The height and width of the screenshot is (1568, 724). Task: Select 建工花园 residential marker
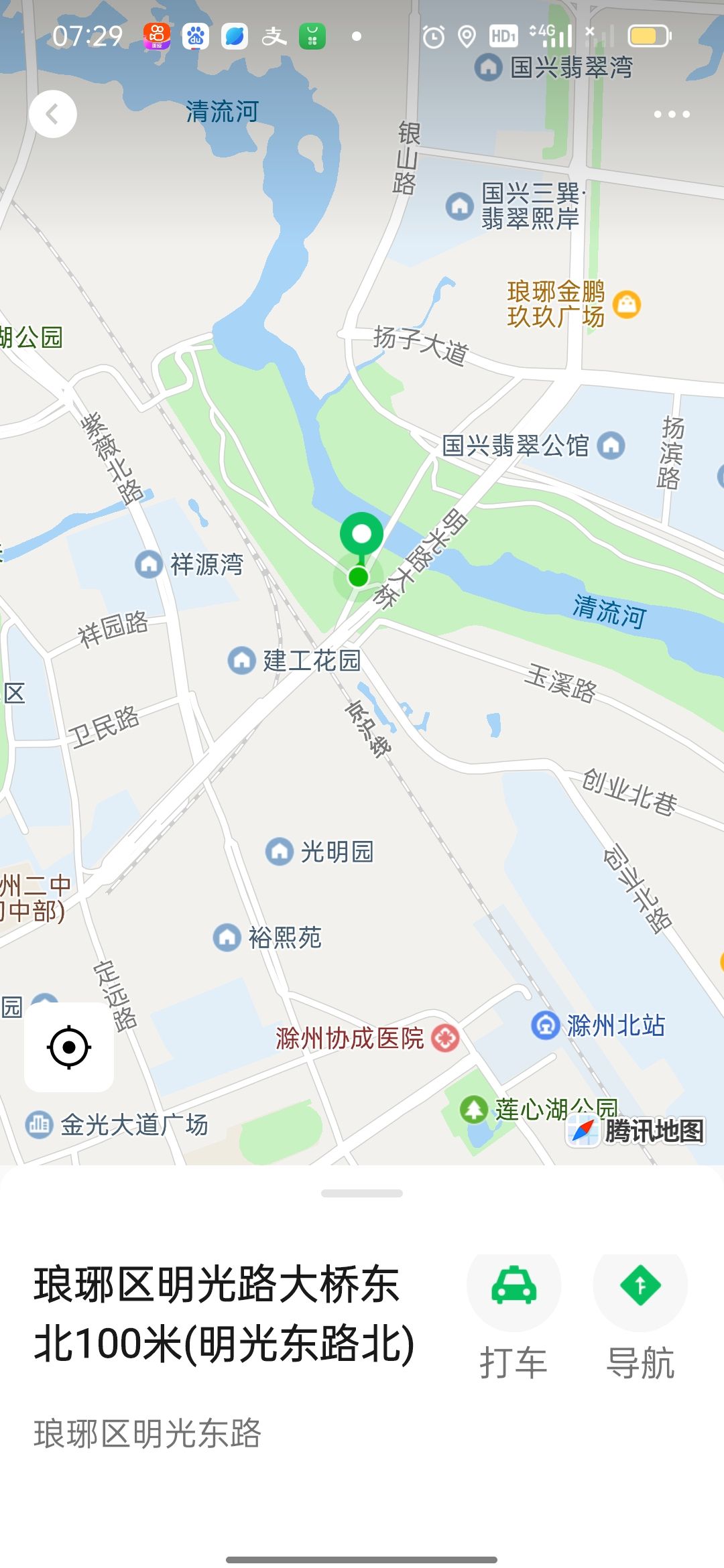tap(242, 661)
